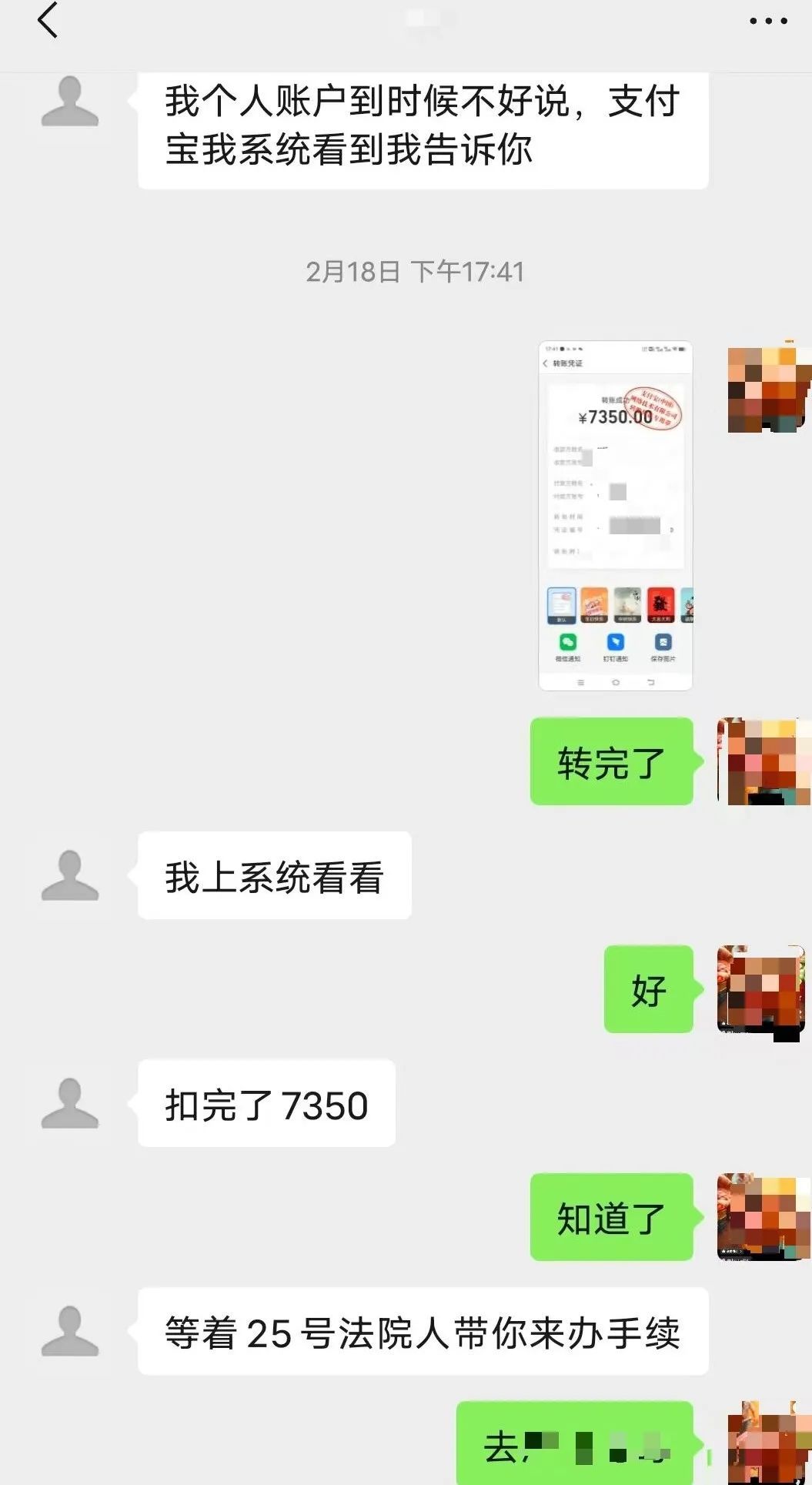Screen dimensions: 812x1485
Task: Tap the 钉钉通知 DingTalk share icon
Action: [614, 641]
